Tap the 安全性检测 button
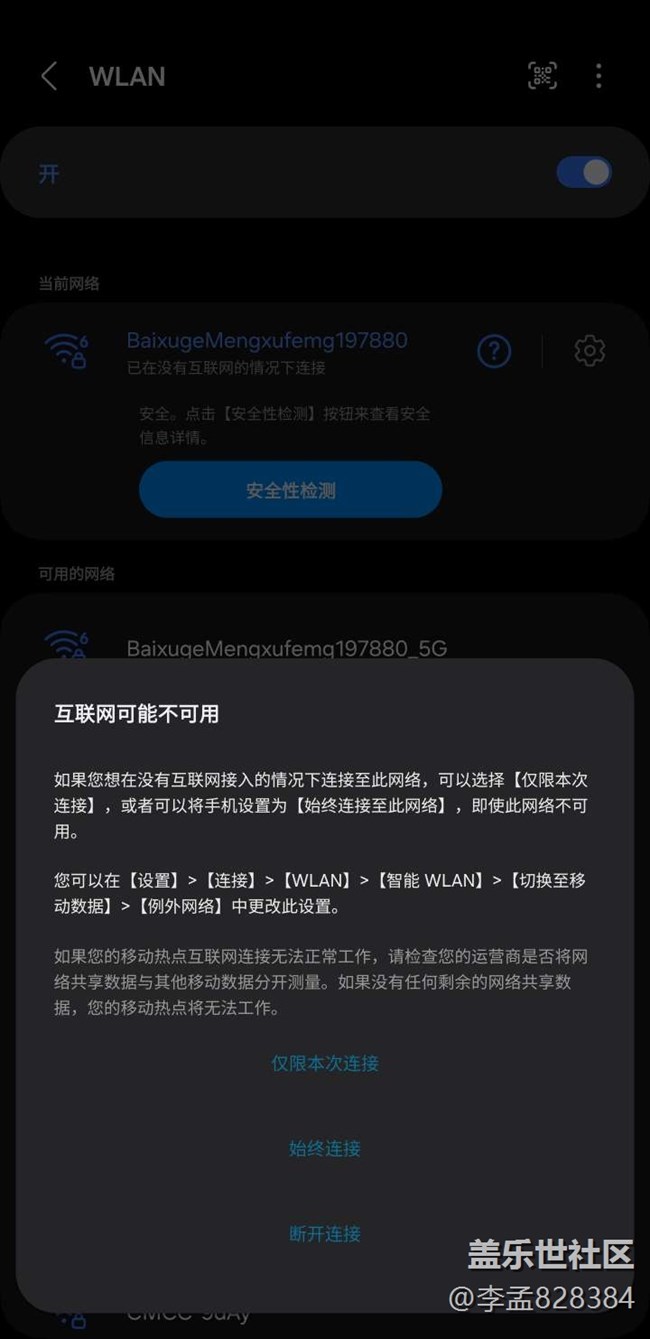The height and width of the screenshot is (1339, 650). pyautogui.click(x=290, y=490)
